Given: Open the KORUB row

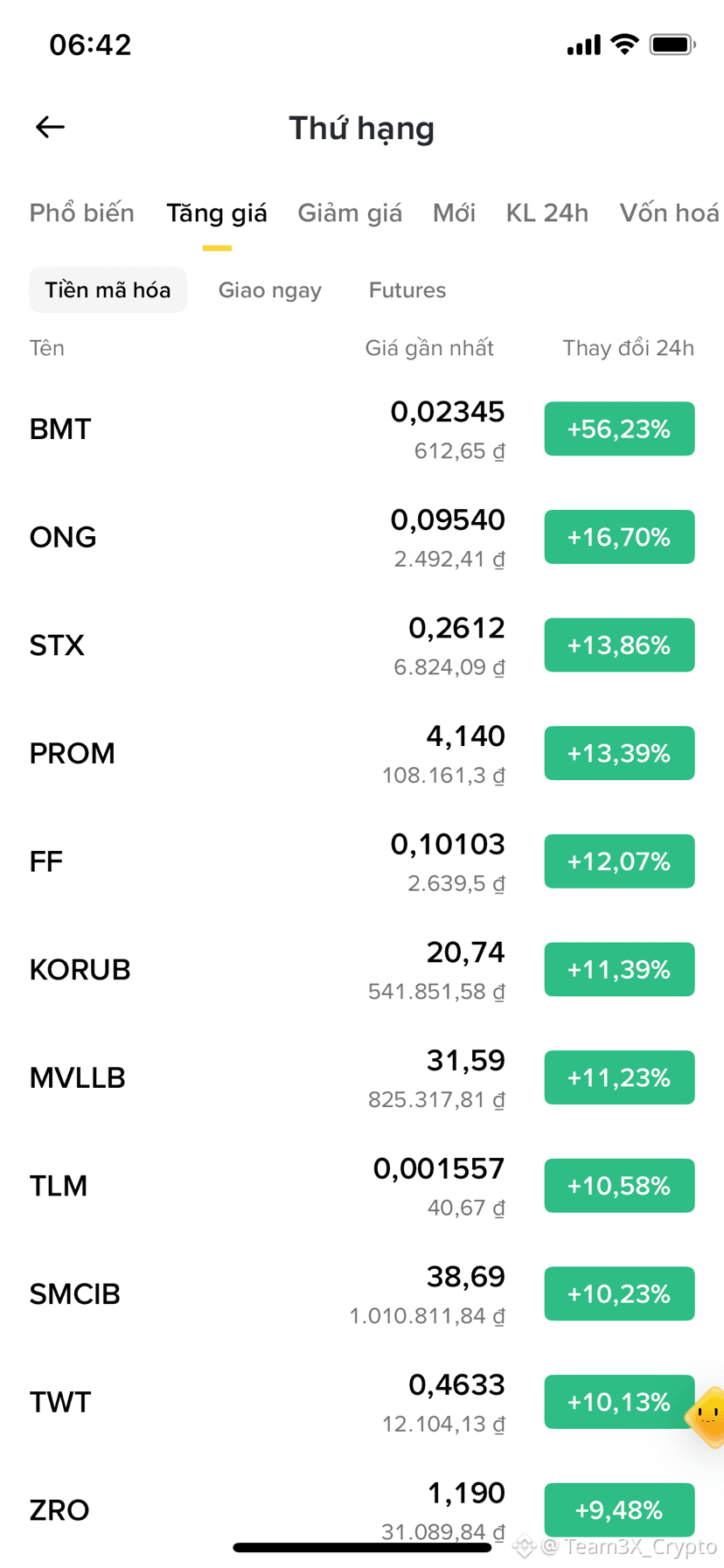Looking at the screenshot, I should (362, 970).
